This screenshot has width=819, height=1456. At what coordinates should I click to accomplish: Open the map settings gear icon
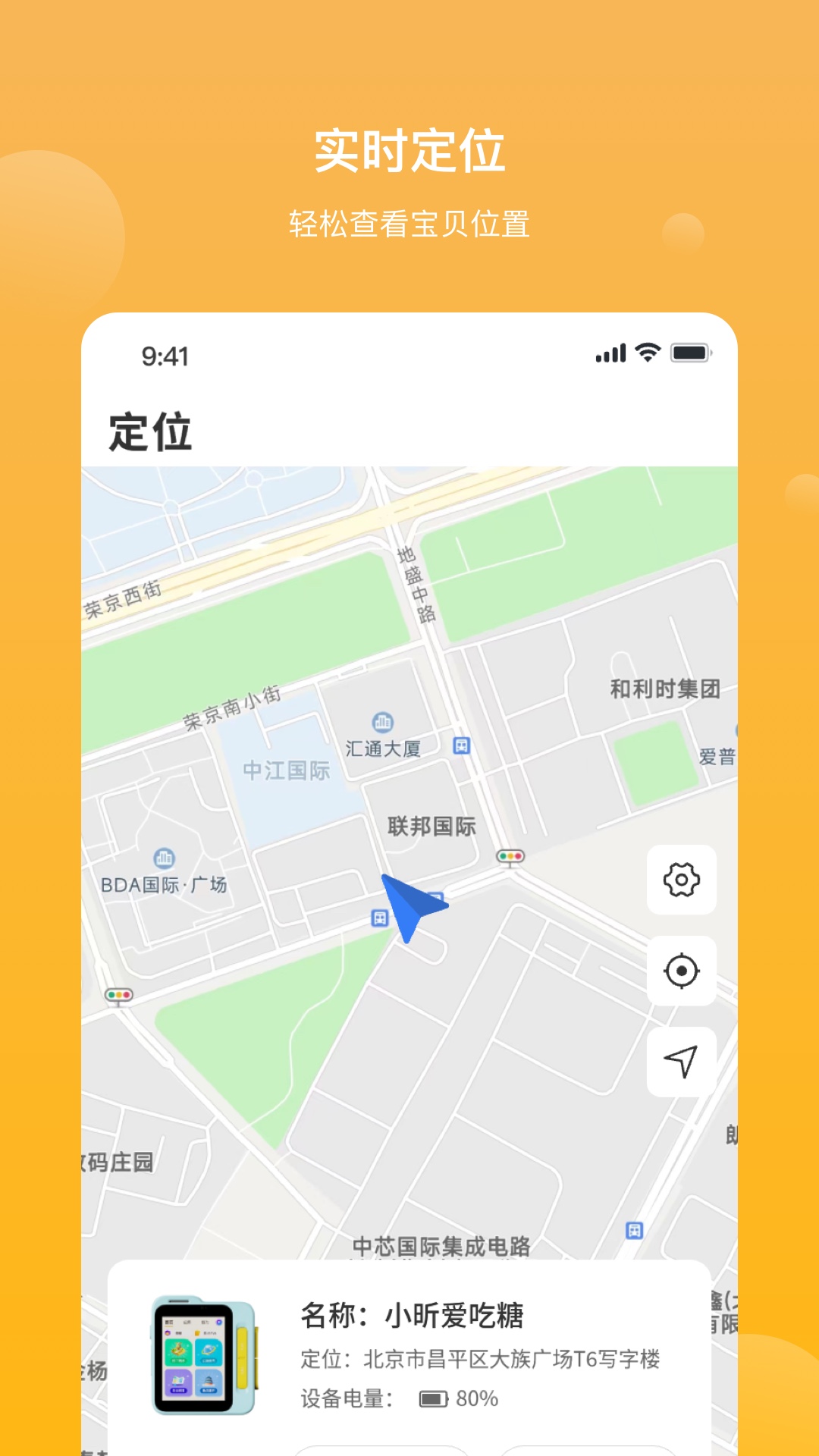pos(682,881)
